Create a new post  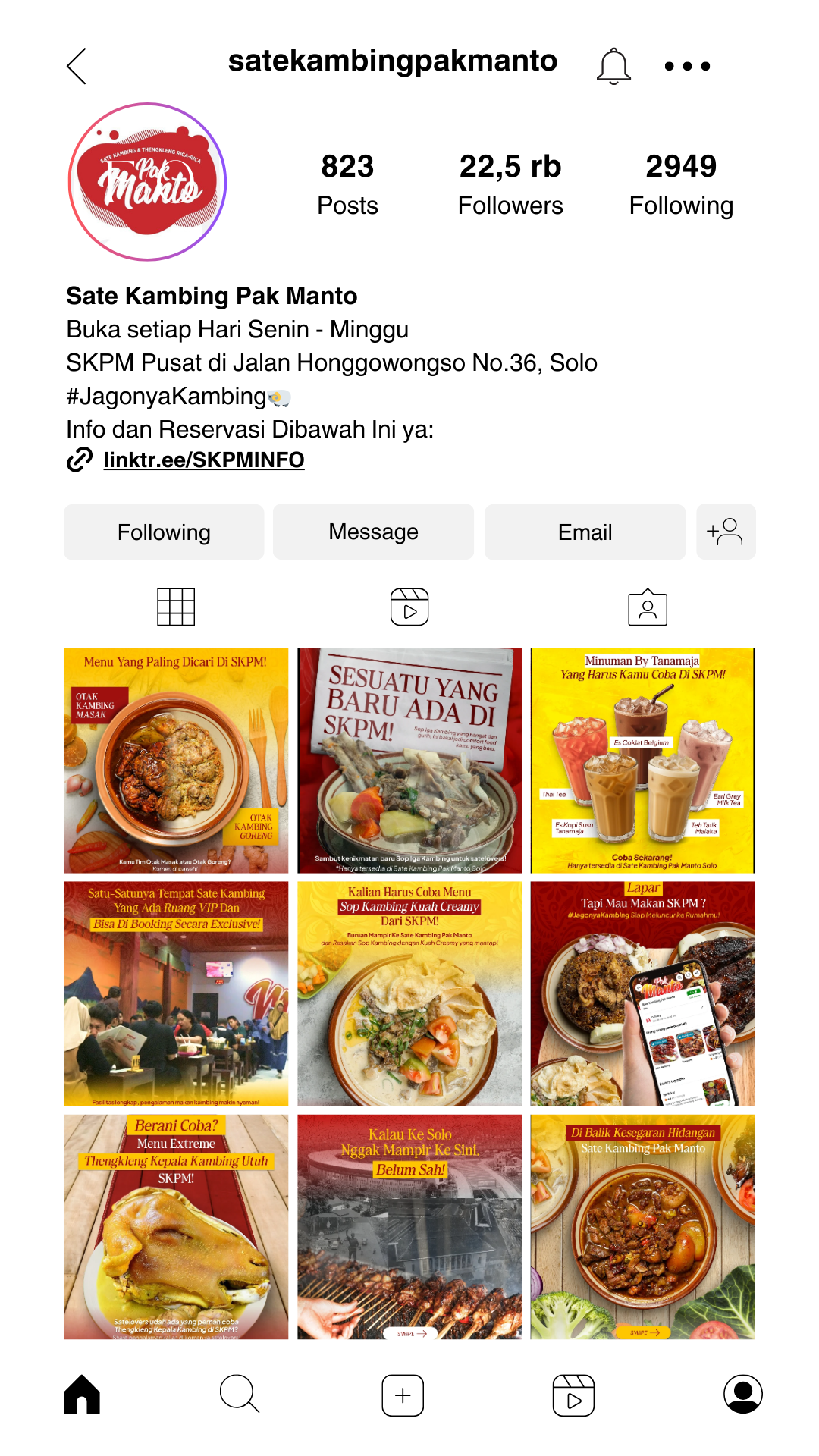tap(403, 1395)
